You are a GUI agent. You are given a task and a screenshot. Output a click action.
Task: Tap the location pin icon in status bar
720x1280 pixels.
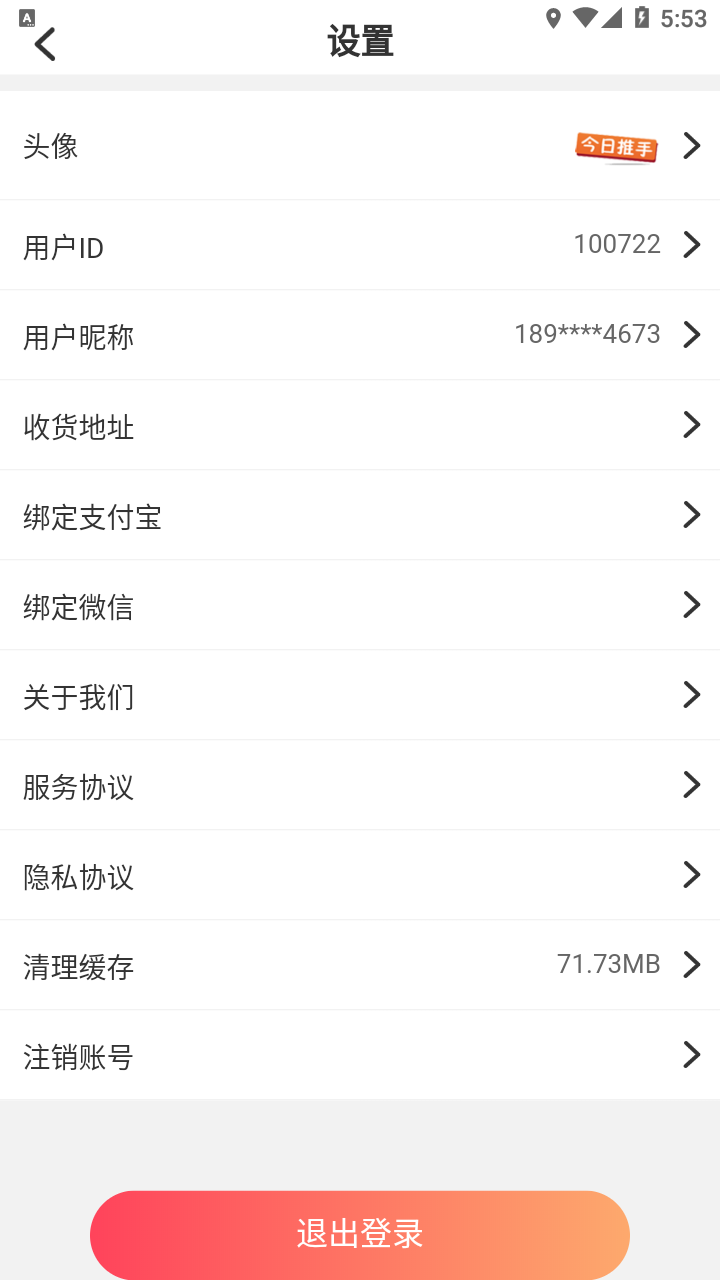[553, 17]
